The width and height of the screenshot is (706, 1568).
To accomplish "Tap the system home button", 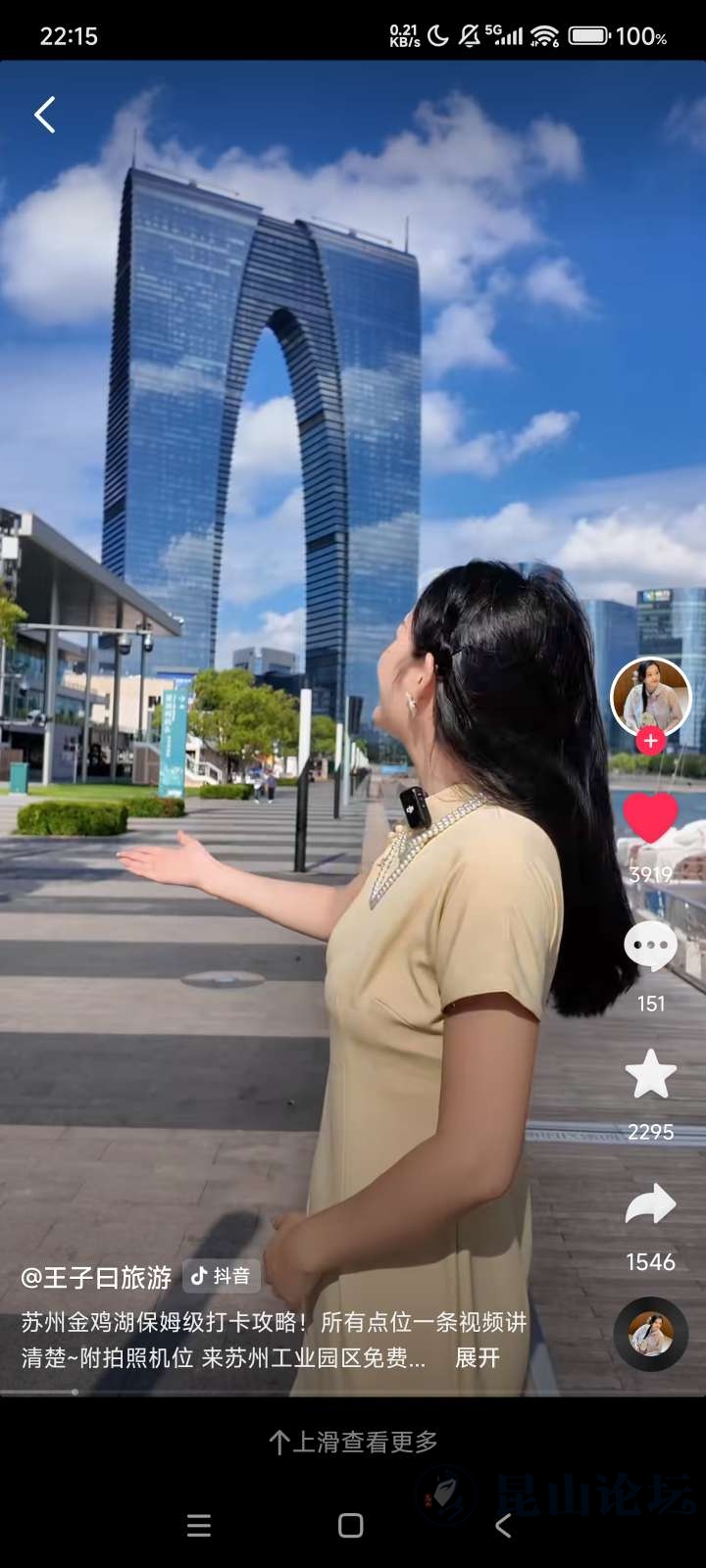I will pyautogui.click(x=351, y=1526).
